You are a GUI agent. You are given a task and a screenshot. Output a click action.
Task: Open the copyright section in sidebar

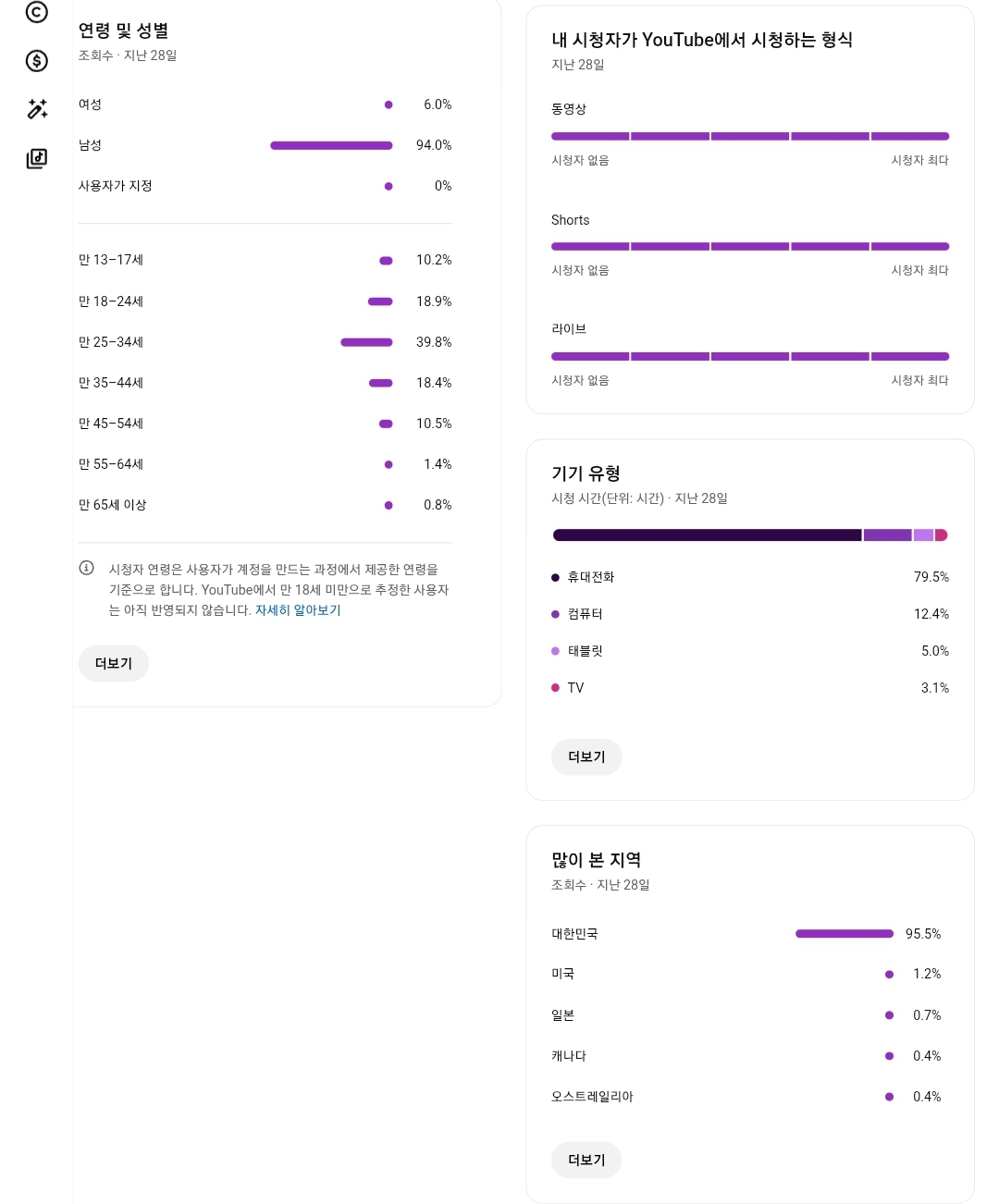pos(37,12)
